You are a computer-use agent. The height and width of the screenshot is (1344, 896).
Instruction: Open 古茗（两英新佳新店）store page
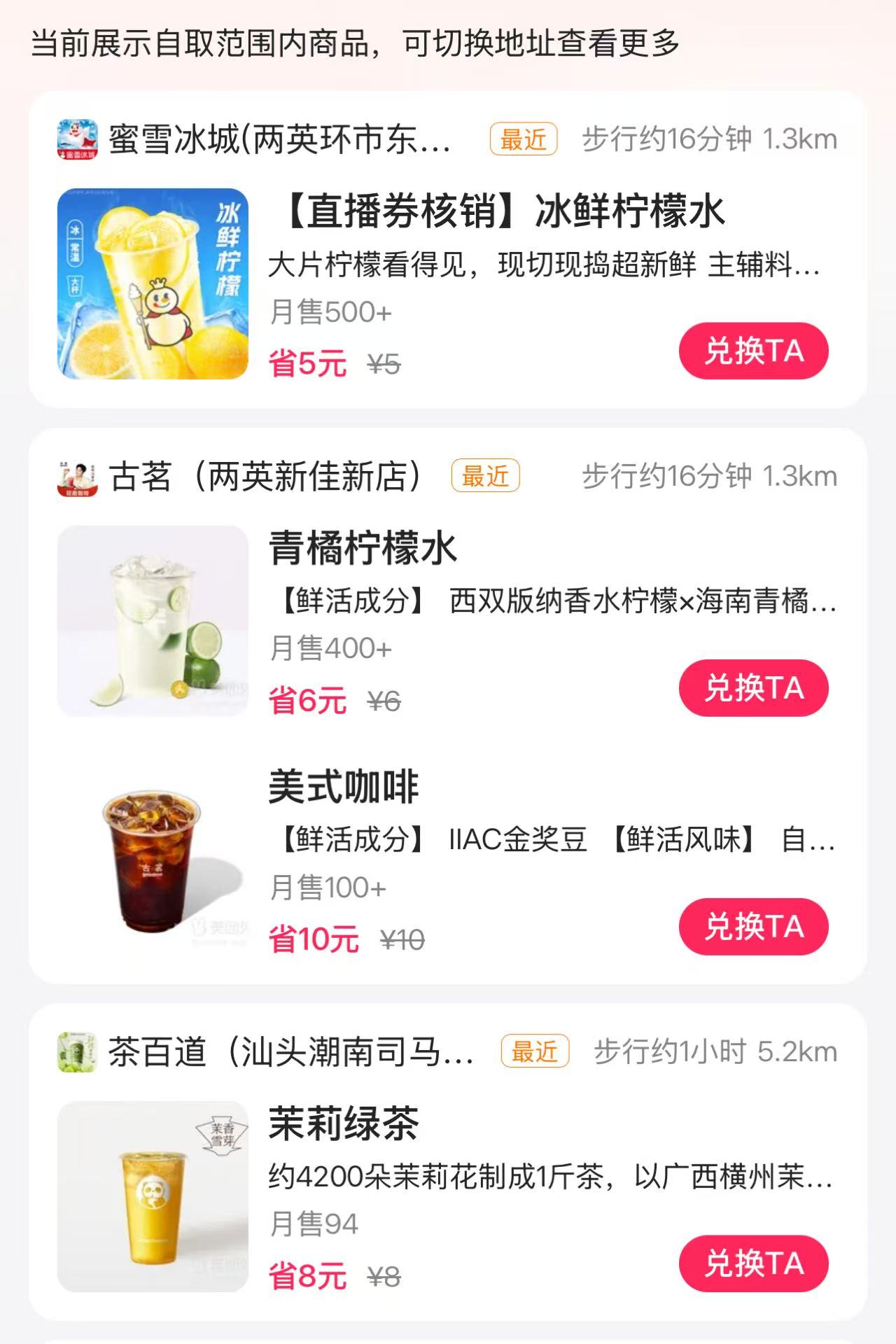click(266, 476)
